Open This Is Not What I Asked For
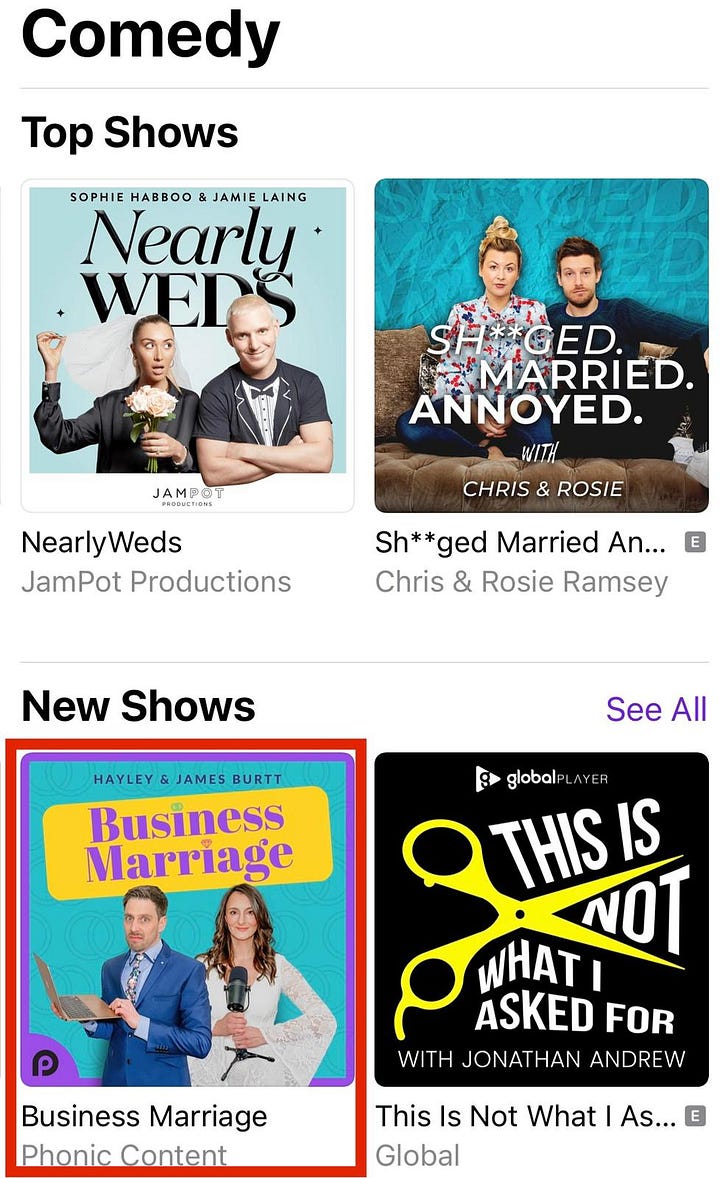720x1178 pixels. (541, 920)
